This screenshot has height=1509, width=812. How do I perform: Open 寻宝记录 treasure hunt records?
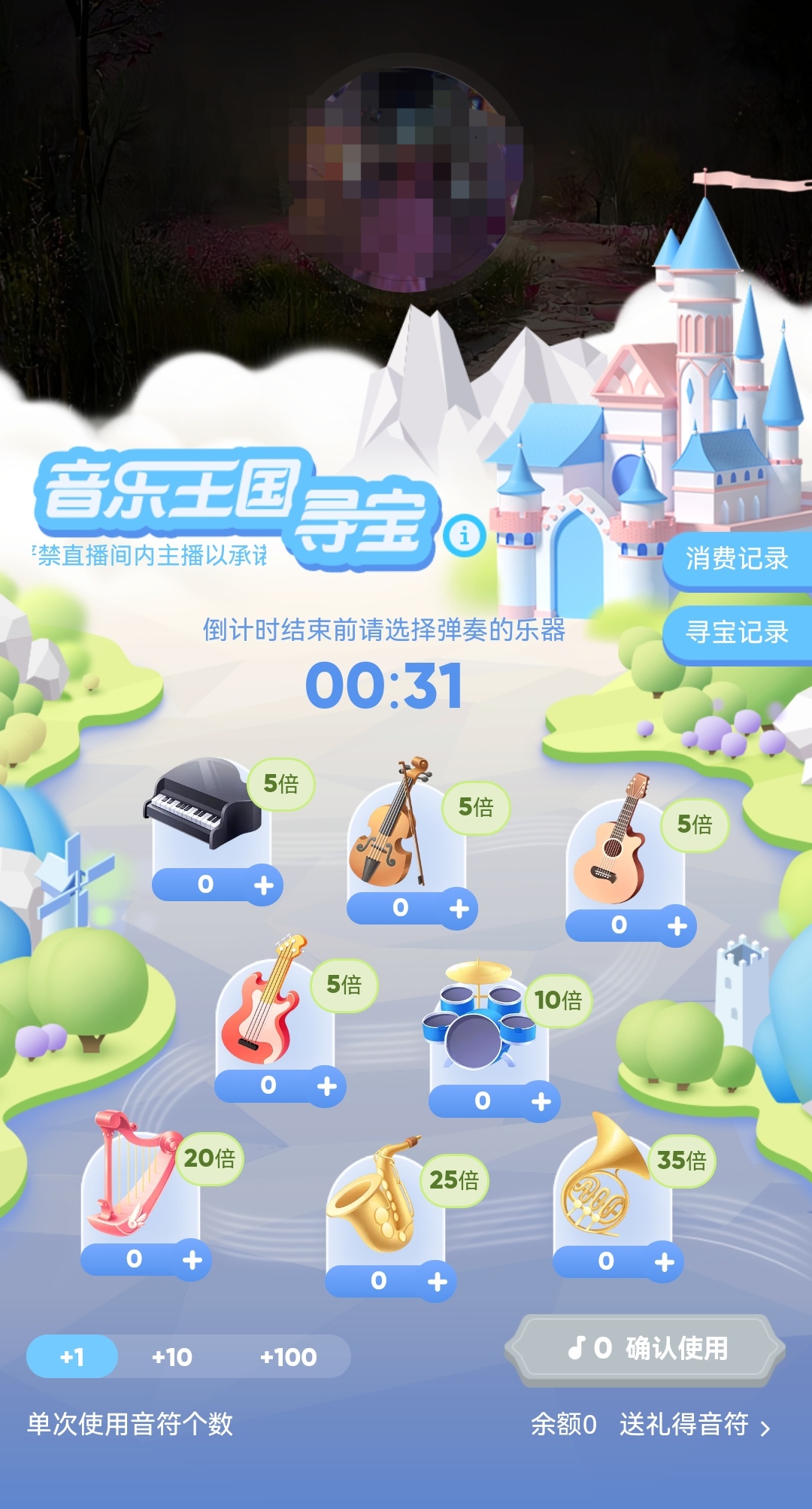736,632
